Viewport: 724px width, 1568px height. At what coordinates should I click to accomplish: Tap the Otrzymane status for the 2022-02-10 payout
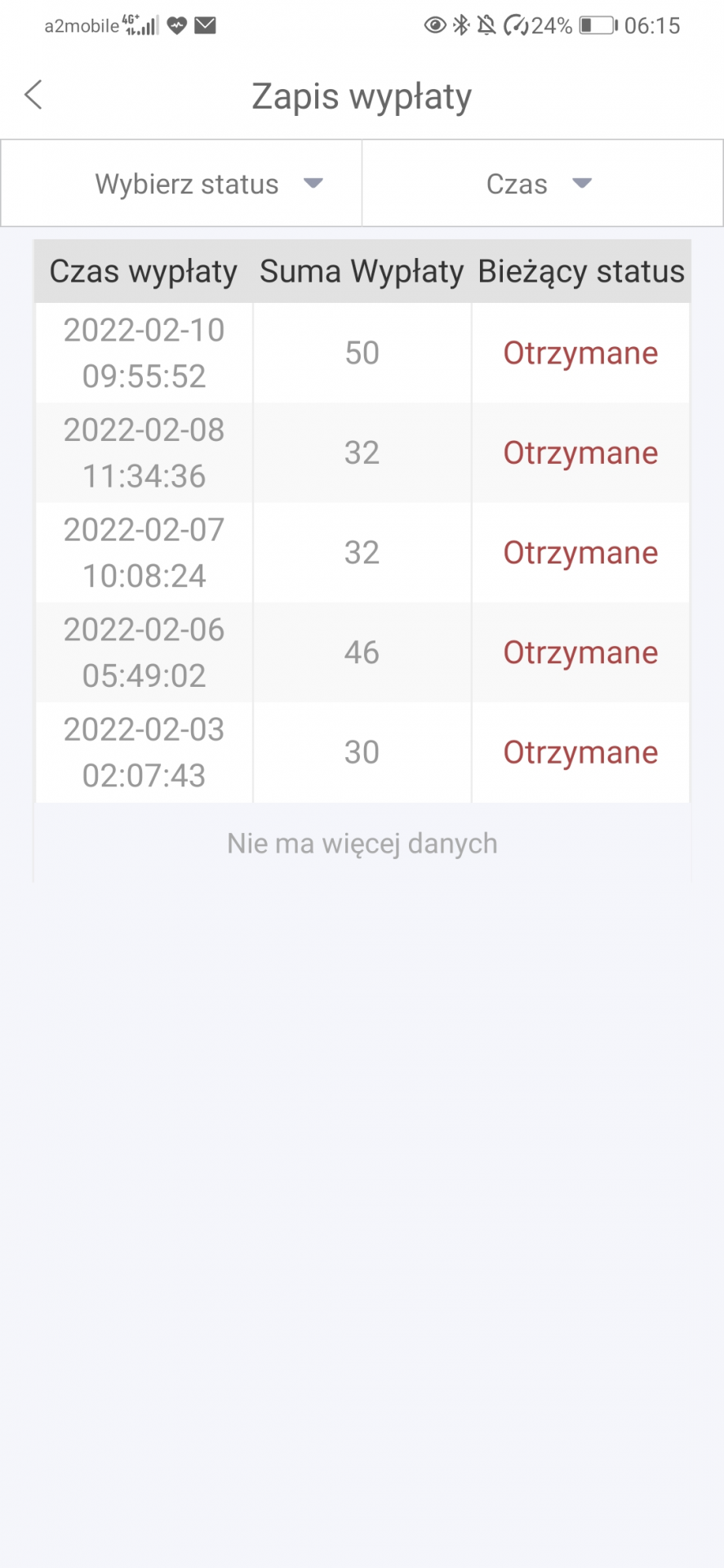580,353
